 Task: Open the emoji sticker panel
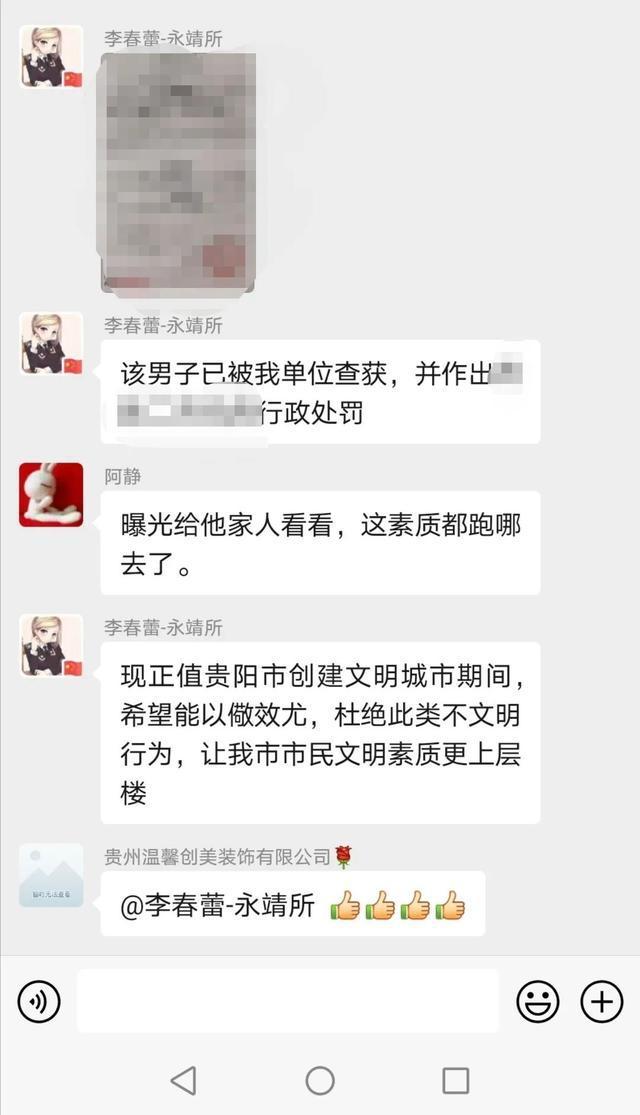tap(538, 1001)
